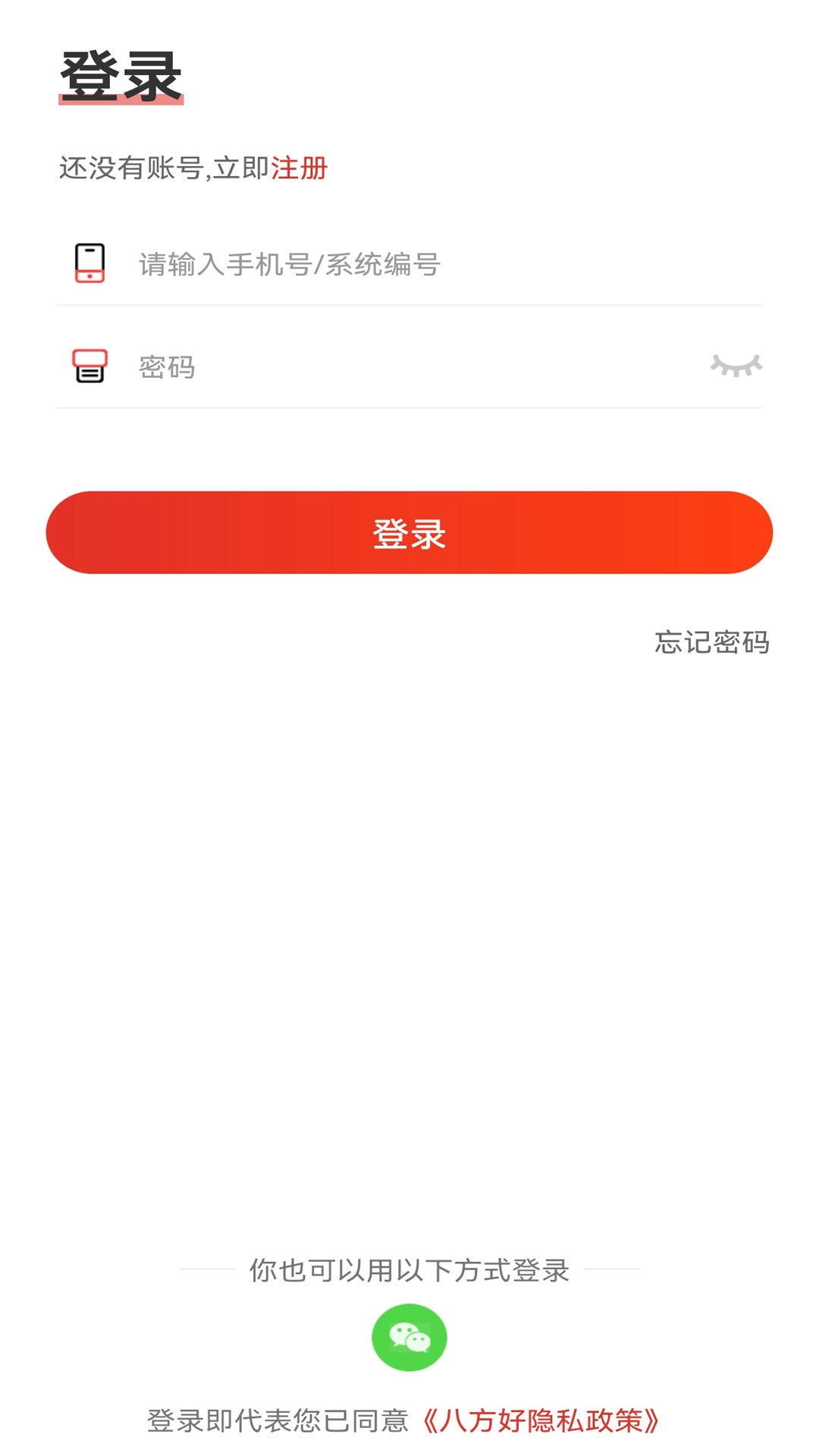This screenshot has height=1456, width=819.
Task: Open 八方好隐私政策 privacy policy
Action: 540,1420
